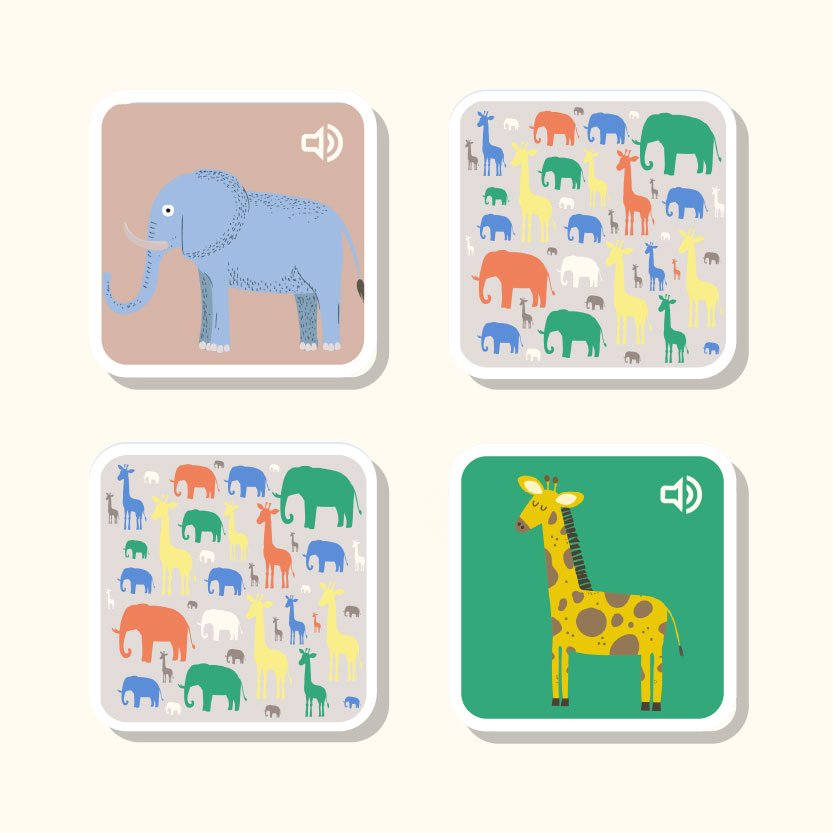This screenshot has width=833, height=833.
Task: Play the elephant card's sound
Action: pyautogui.click(x=322, y=144)
